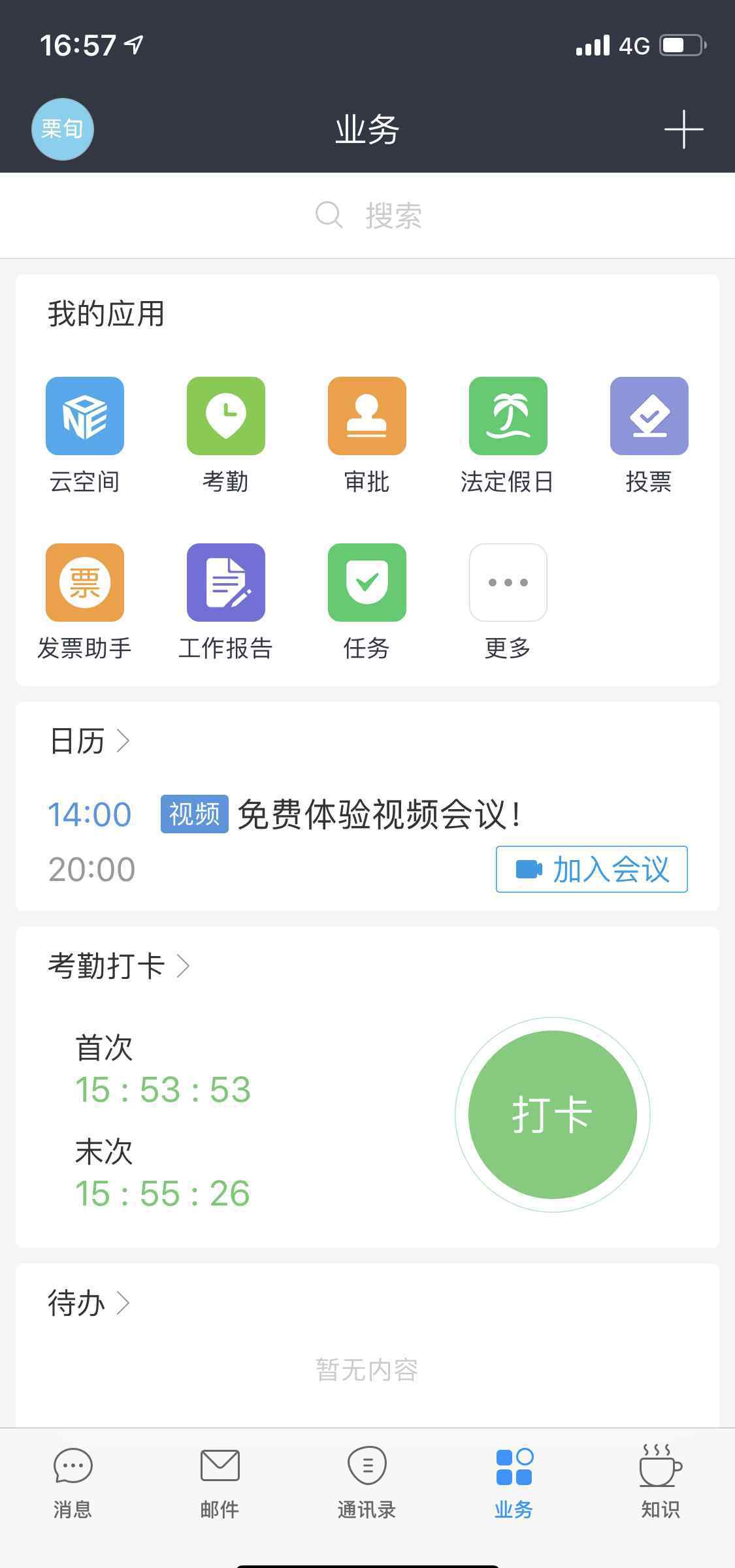Switch to the 通讯录 tab
The width and height of the screenshot is (735, 1568).
click(367, 1482)
